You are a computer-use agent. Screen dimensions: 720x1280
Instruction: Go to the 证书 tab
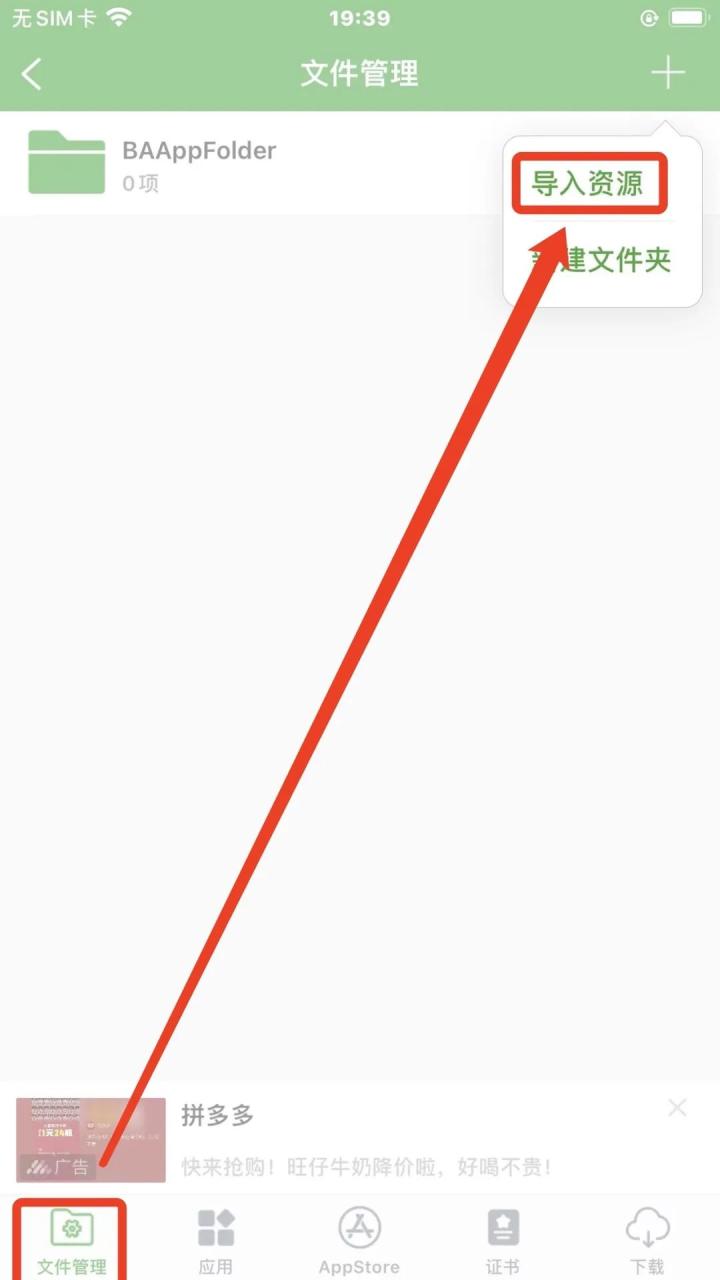[503, 1241]
